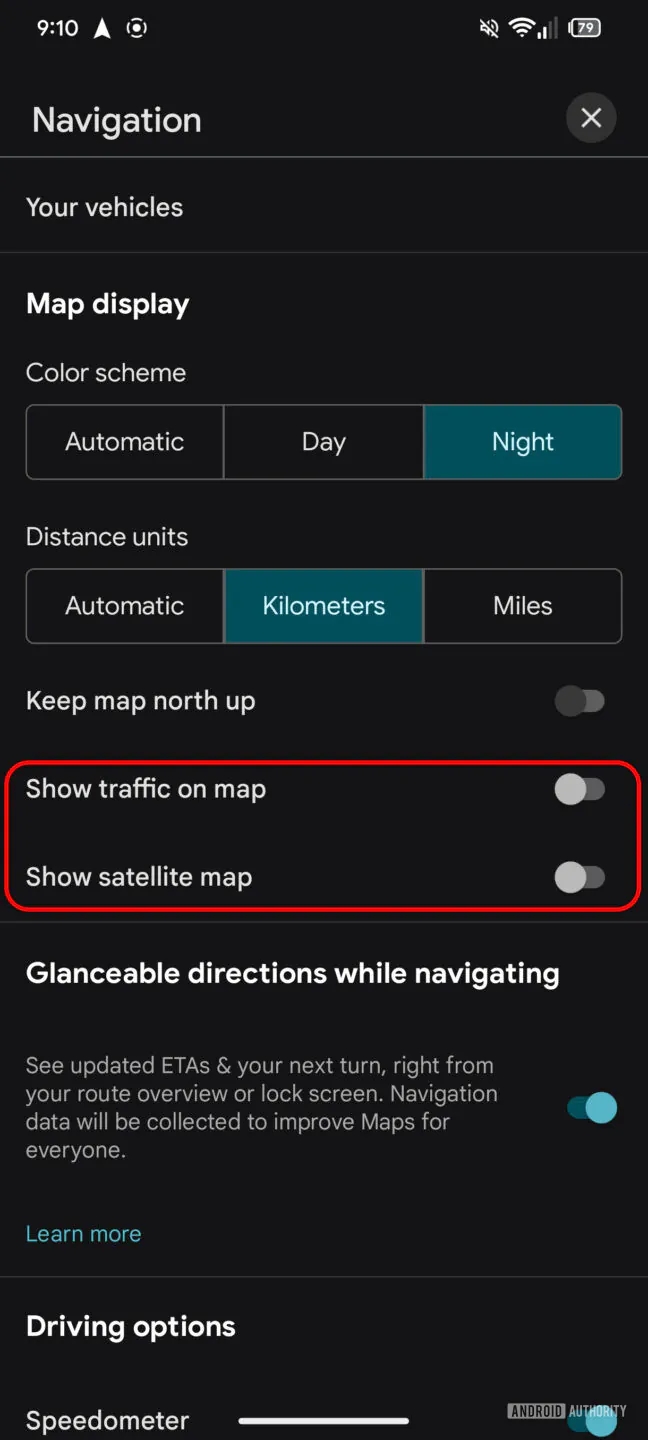Enable Show traffic on map

tap(580, 790)
